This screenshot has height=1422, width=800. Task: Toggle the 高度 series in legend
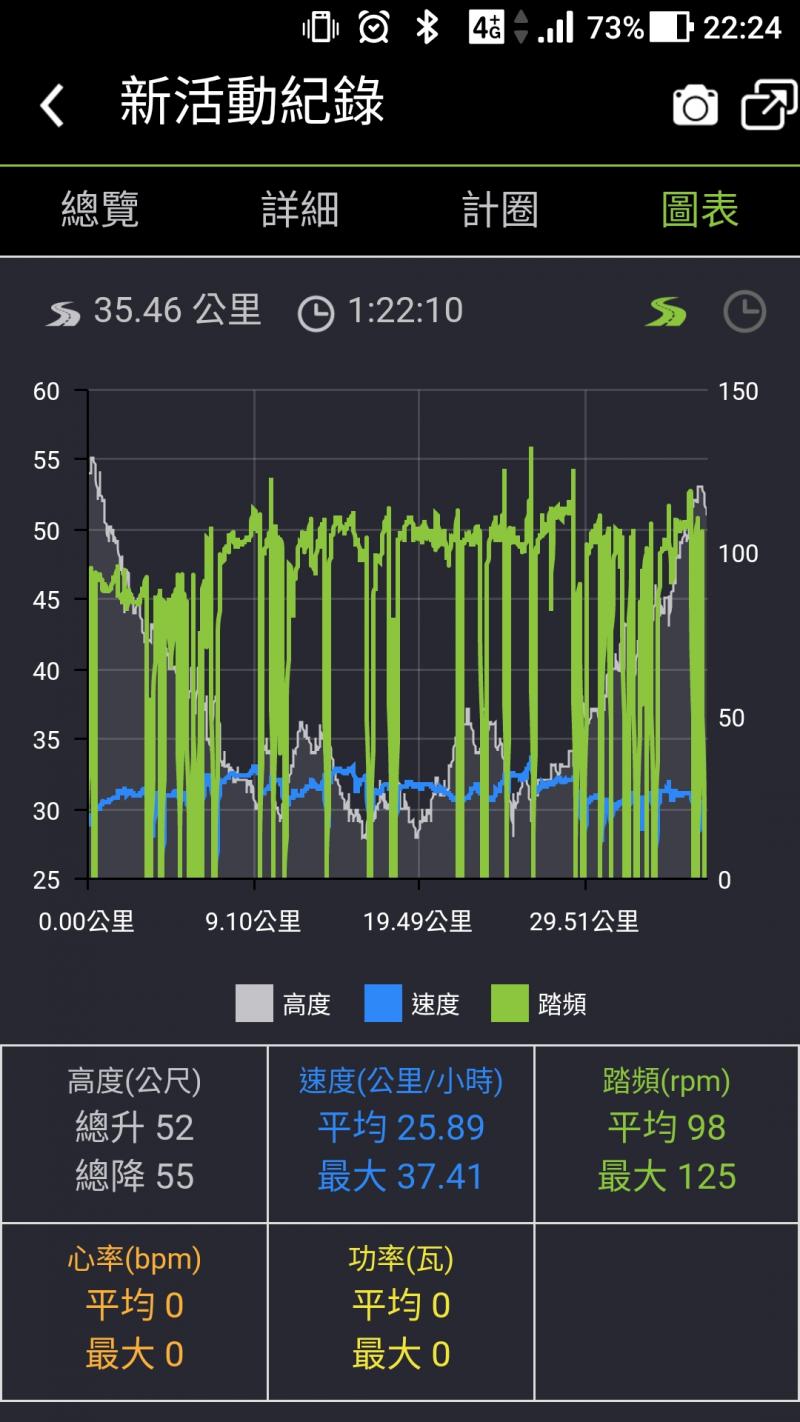[284, 1004]
